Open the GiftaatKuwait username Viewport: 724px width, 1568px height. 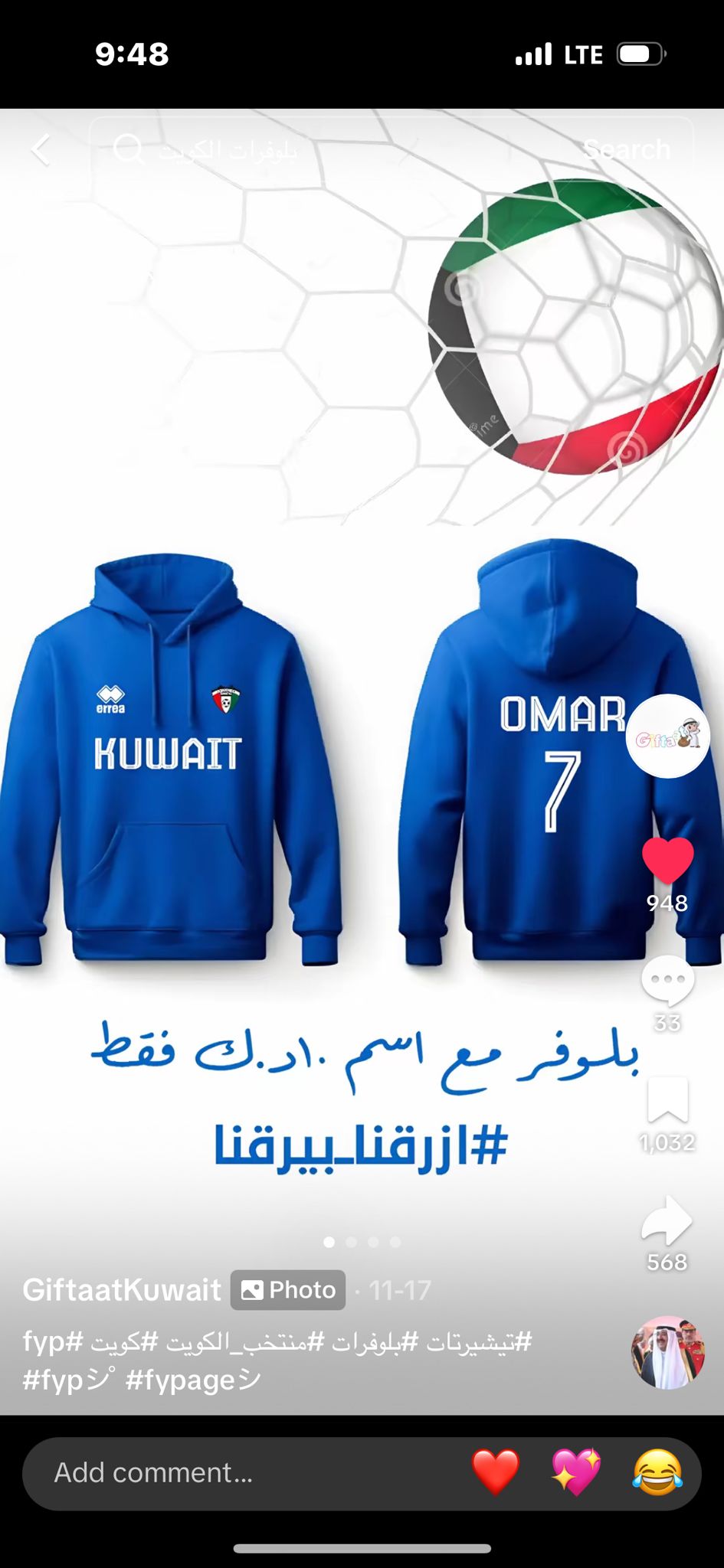point(122,1290)
